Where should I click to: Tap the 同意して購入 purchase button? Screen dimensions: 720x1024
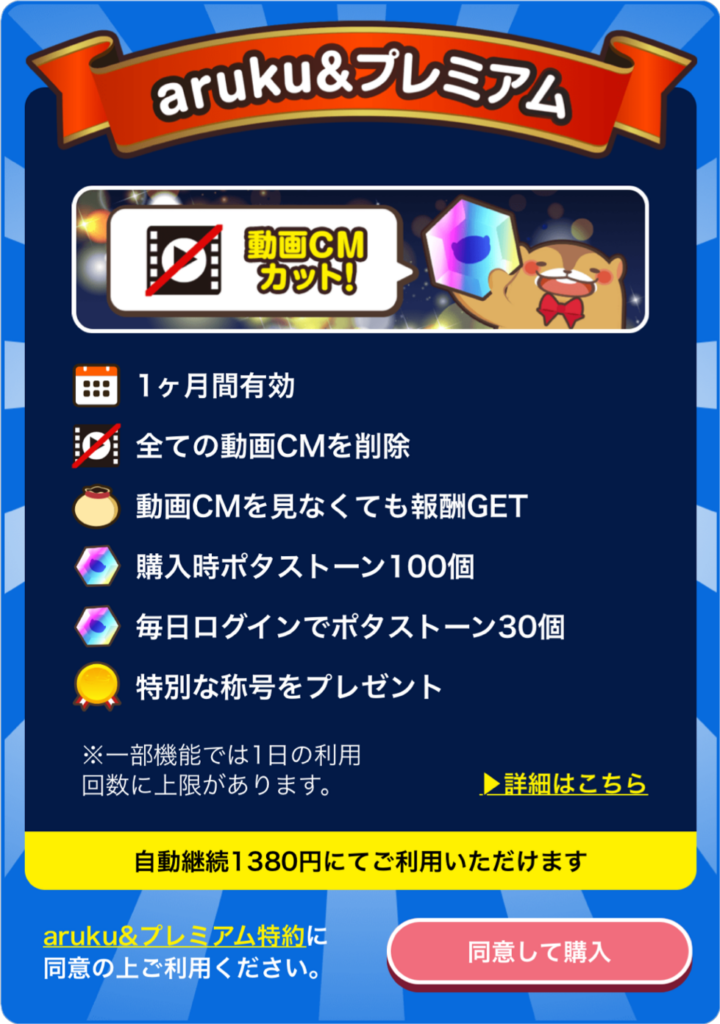point(539,951)
